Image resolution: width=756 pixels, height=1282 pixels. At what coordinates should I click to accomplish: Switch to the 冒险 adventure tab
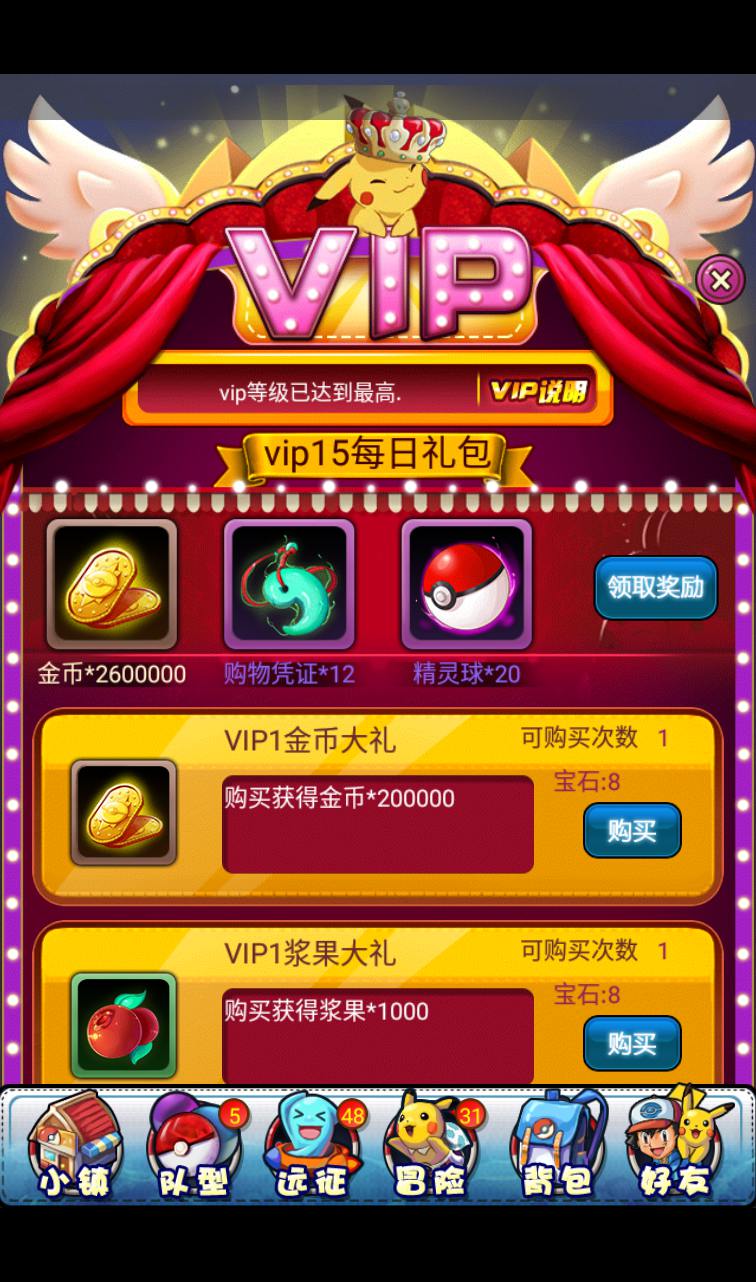(x=430, y=1148)
